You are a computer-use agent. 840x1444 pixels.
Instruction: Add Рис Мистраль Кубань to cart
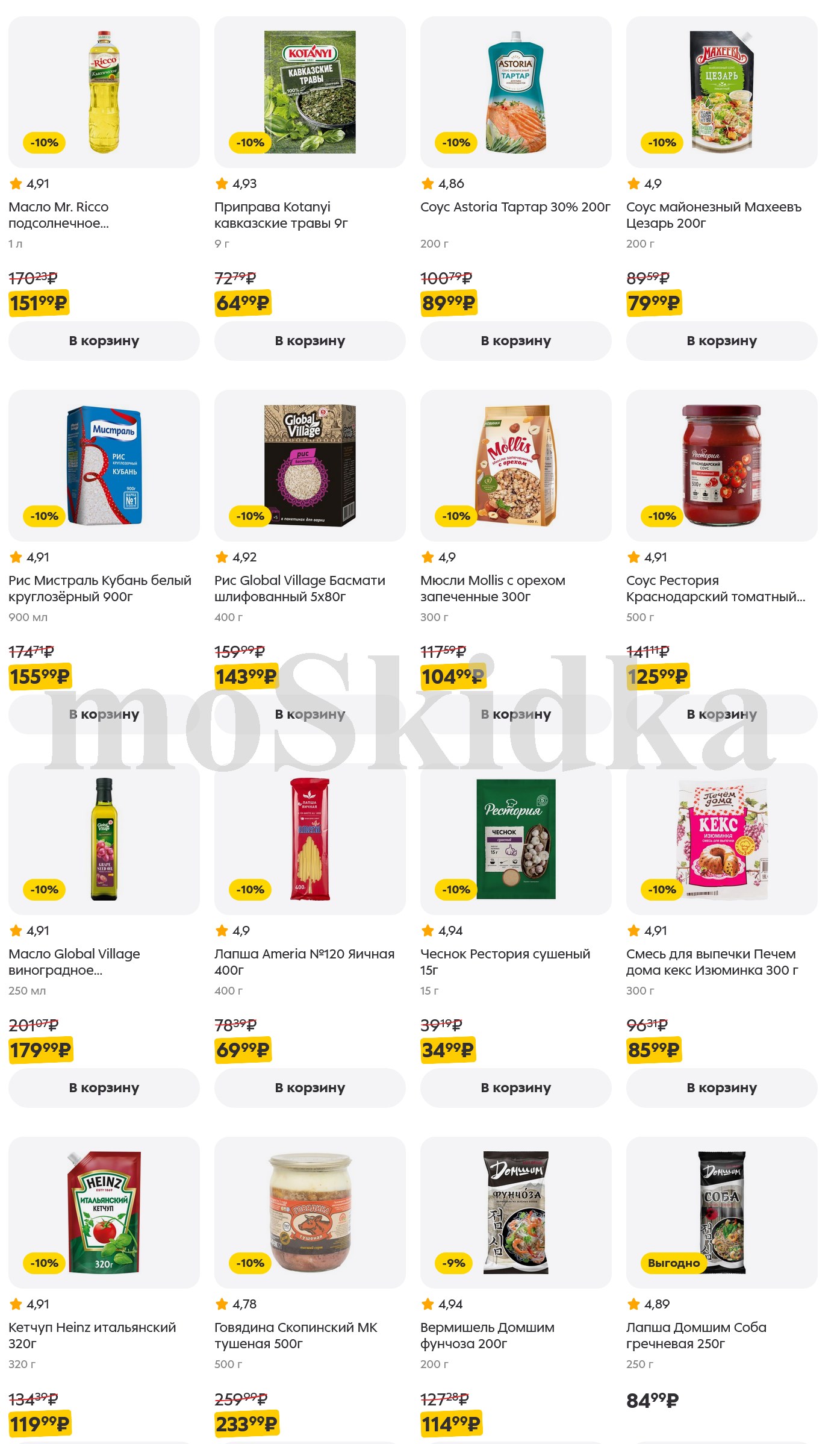coord(104,714)
